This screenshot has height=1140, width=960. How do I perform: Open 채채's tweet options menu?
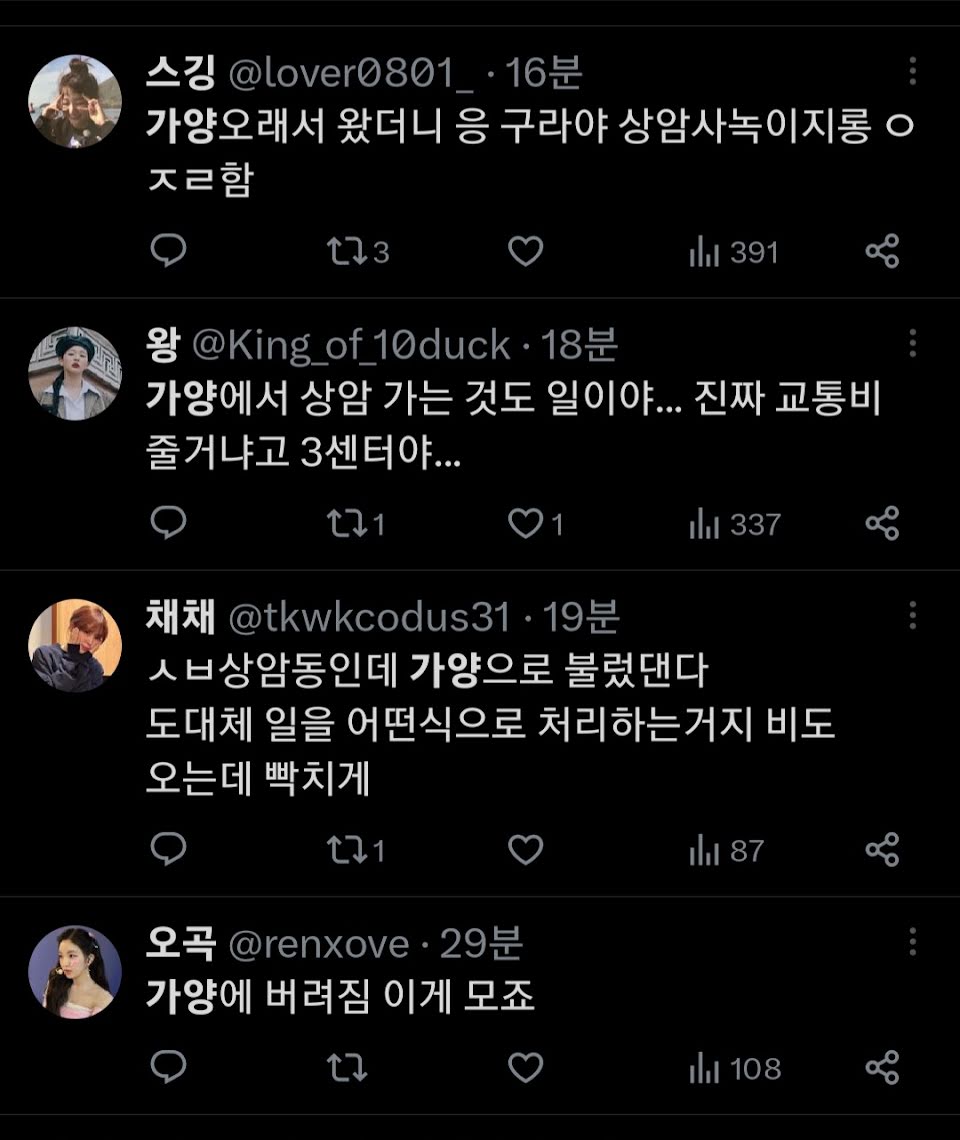912,616
